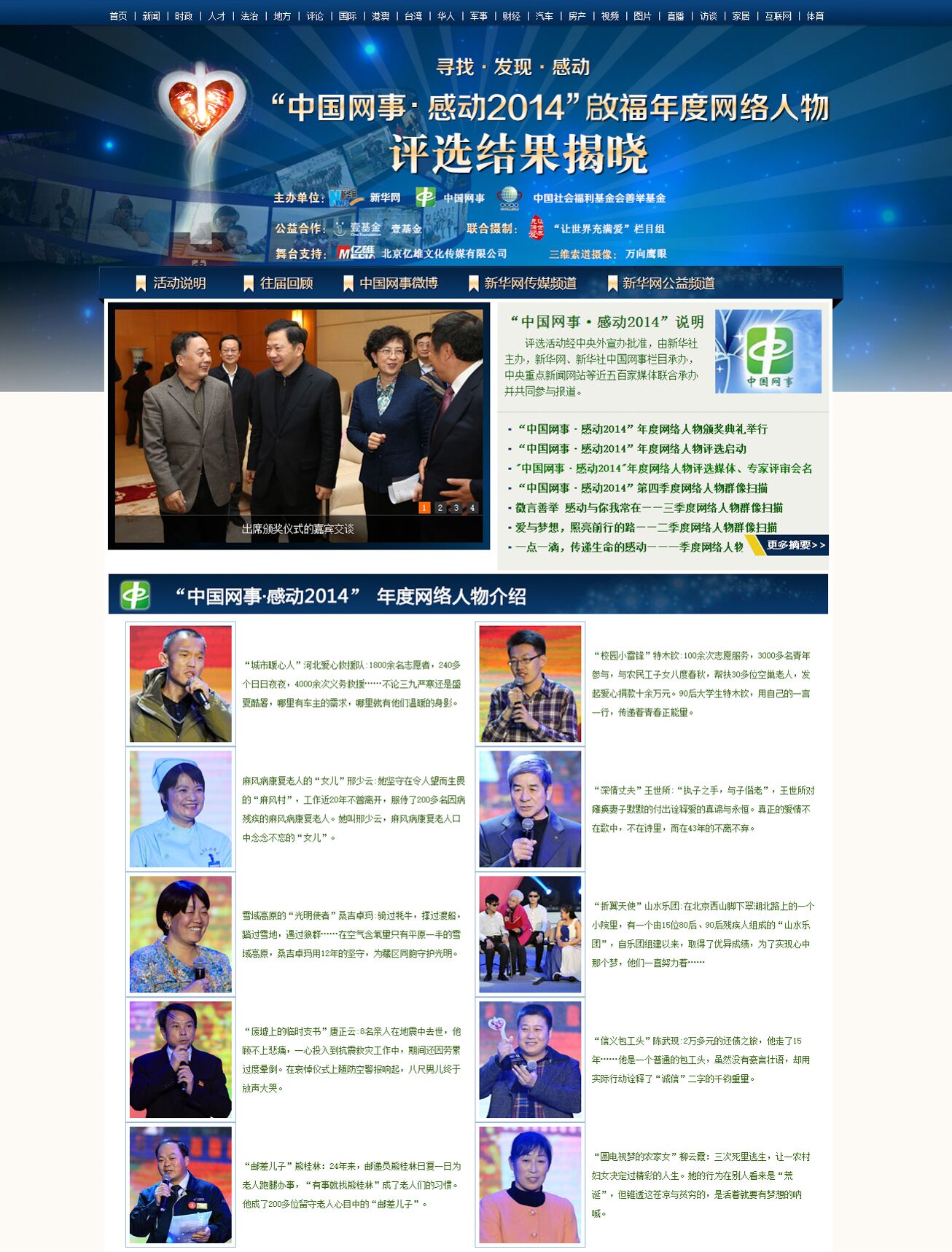Open 中国网事 logo image beside 说明
Screen dimensions: 952x1252
coord(768,351)
